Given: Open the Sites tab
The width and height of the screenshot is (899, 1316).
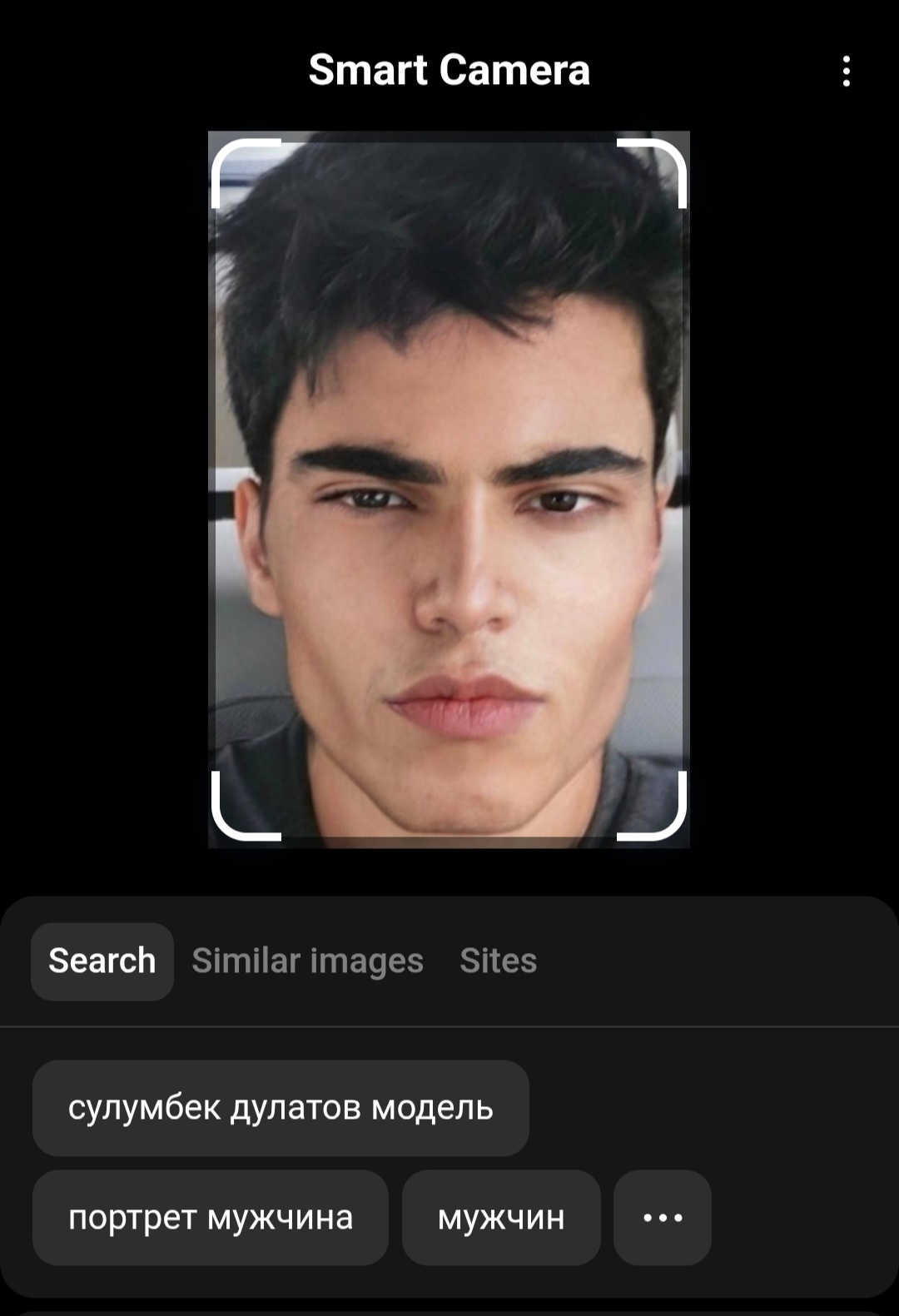Looking at the screenshot, I should point(498,961).
